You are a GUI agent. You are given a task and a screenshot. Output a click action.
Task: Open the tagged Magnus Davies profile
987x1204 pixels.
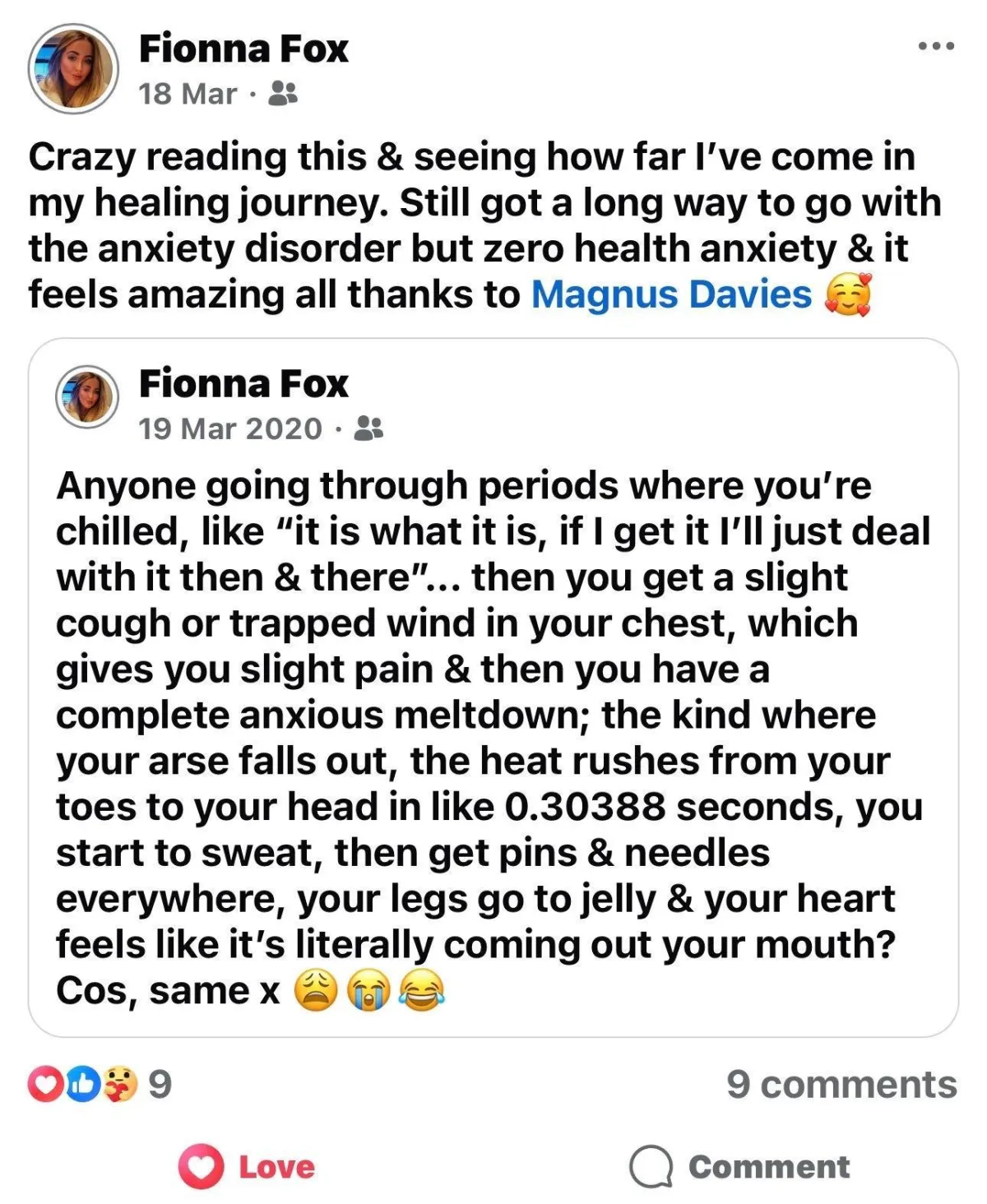[671, 294]
